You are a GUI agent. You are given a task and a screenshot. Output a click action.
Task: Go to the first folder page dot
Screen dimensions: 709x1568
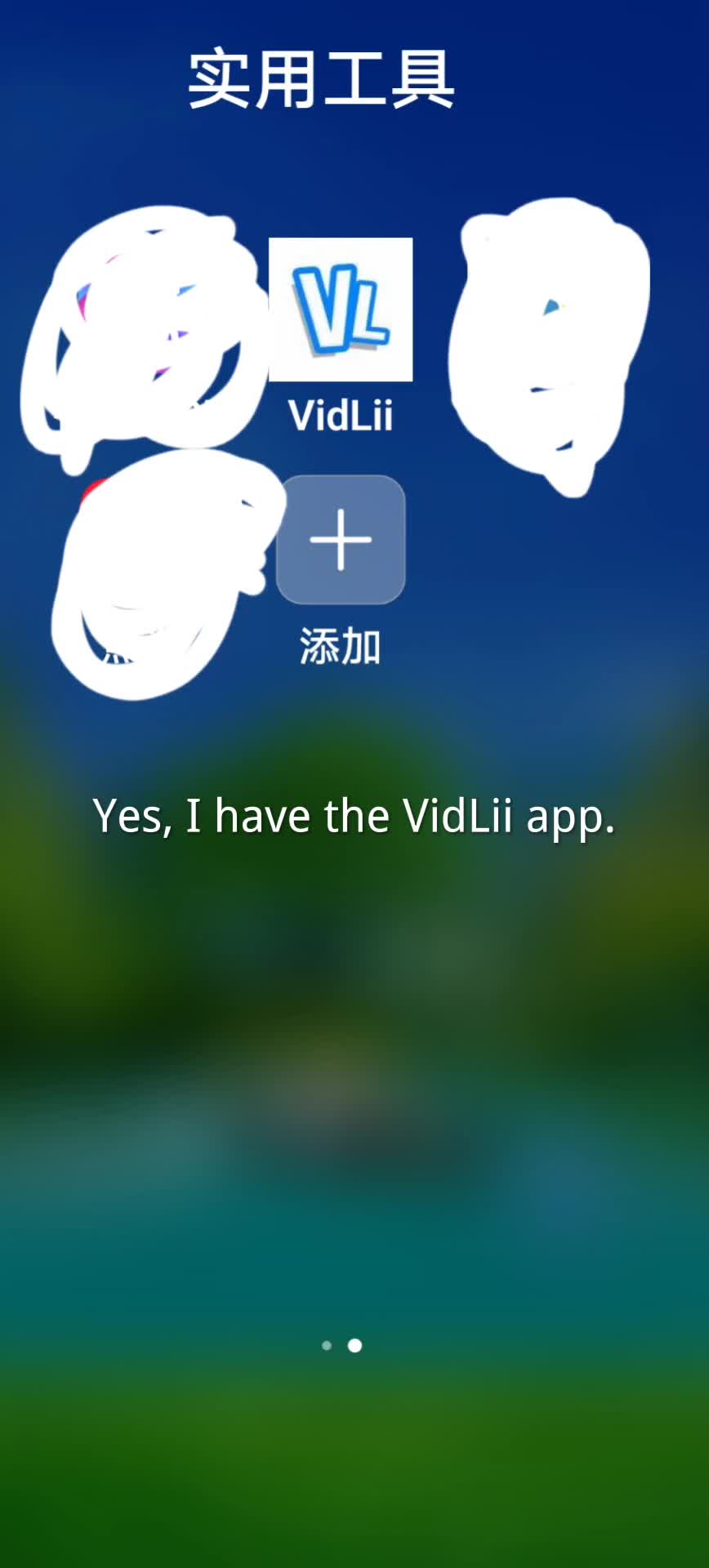(x=327, y=1345)
